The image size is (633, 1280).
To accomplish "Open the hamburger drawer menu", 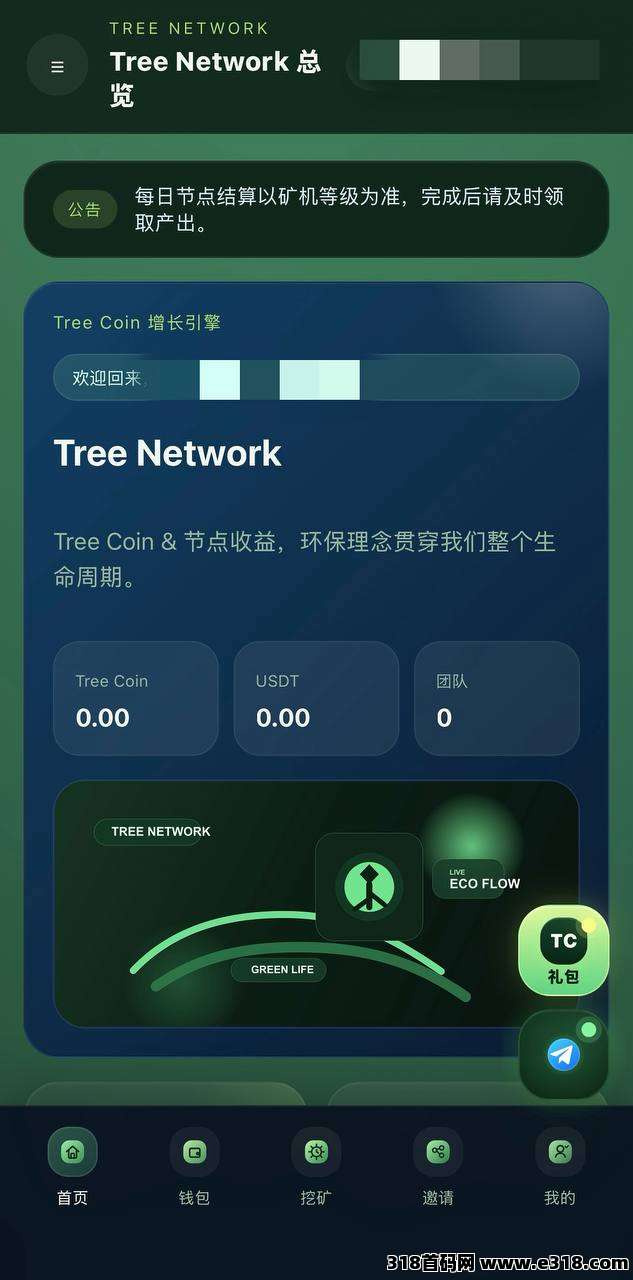I will pos(57,66).
